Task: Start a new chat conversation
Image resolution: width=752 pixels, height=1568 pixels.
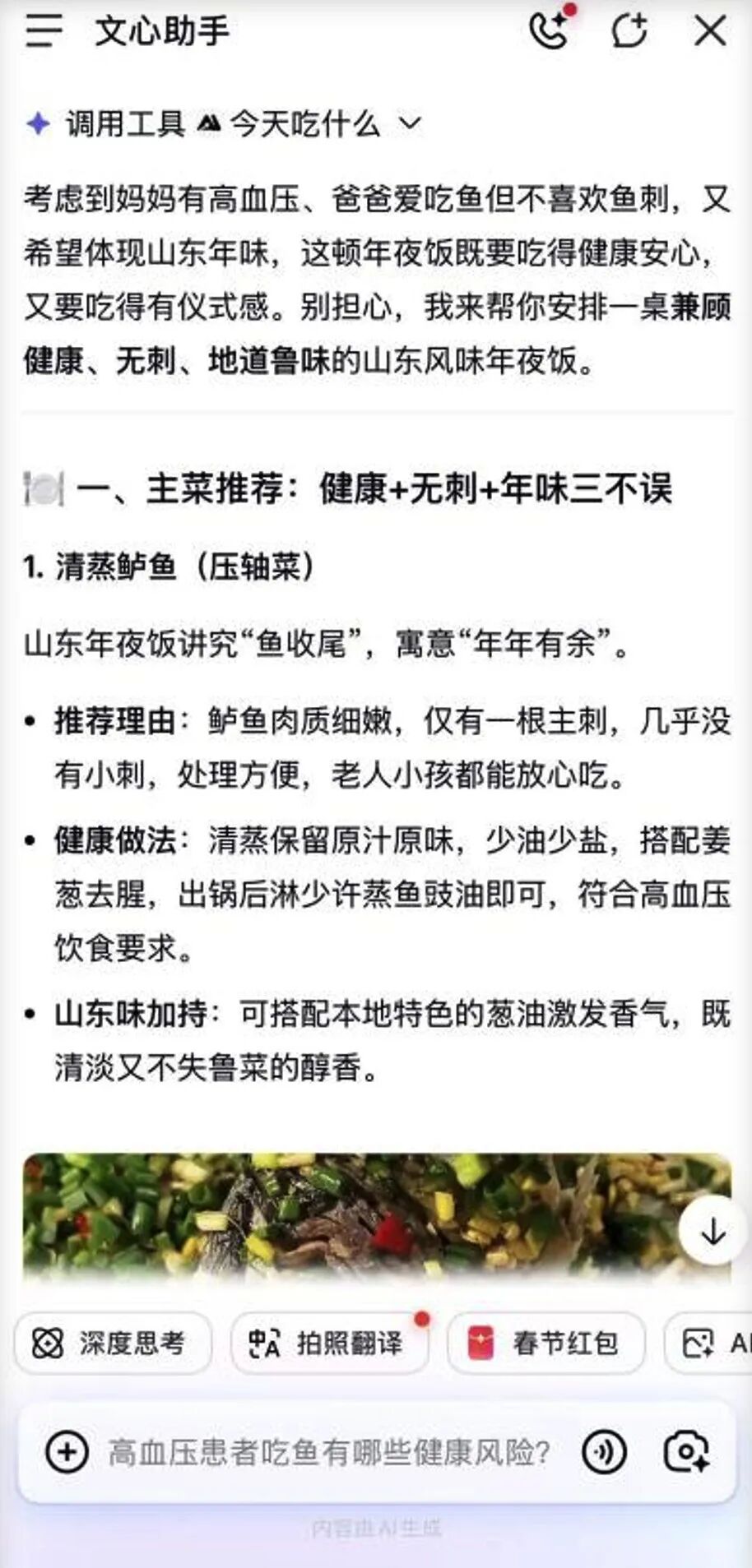Action: [629, 31]
